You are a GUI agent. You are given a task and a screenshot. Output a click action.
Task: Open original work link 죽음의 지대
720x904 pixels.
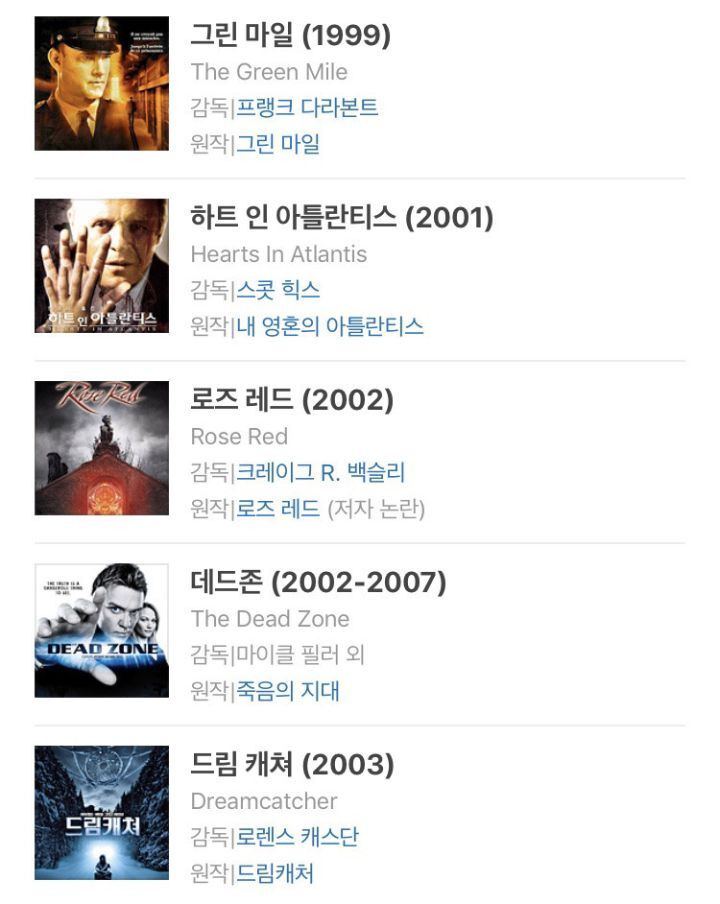pos(288,691)
